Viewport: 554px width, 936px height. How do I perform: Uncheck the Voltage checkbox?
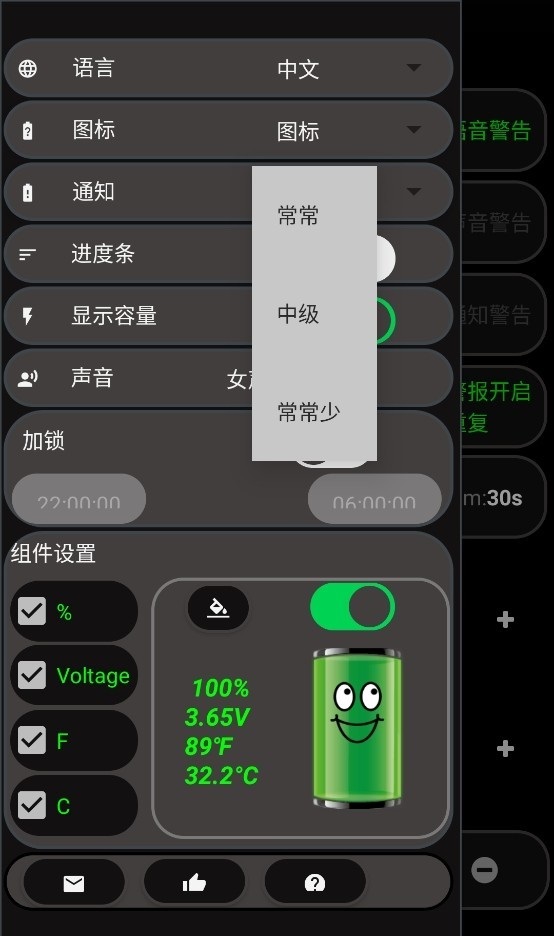(x=32, y=675)
